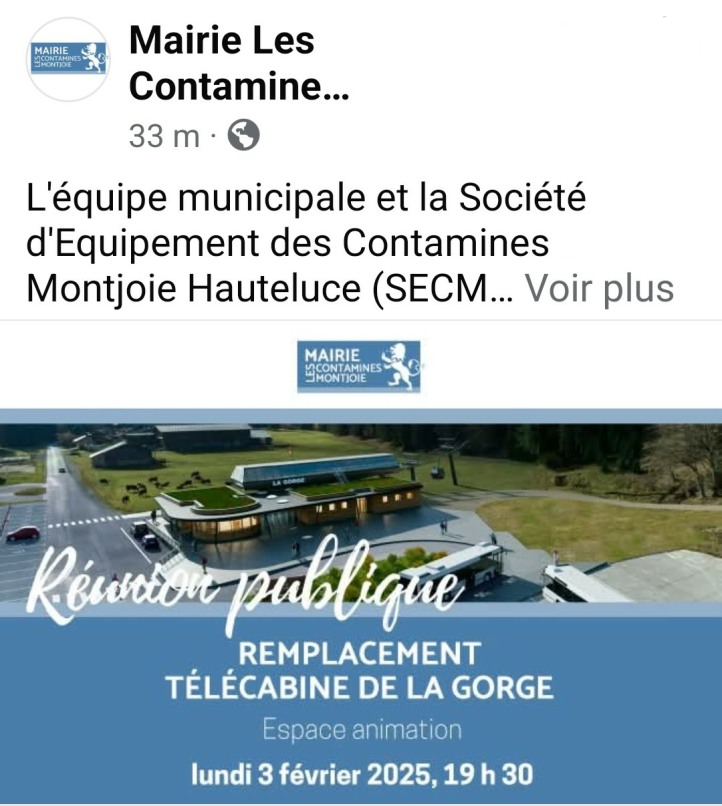The height and width of the screenshot is (806, 722).
Task: Expand post text with Voir plus
Action: pyautogui.click(x=599, y=288)
